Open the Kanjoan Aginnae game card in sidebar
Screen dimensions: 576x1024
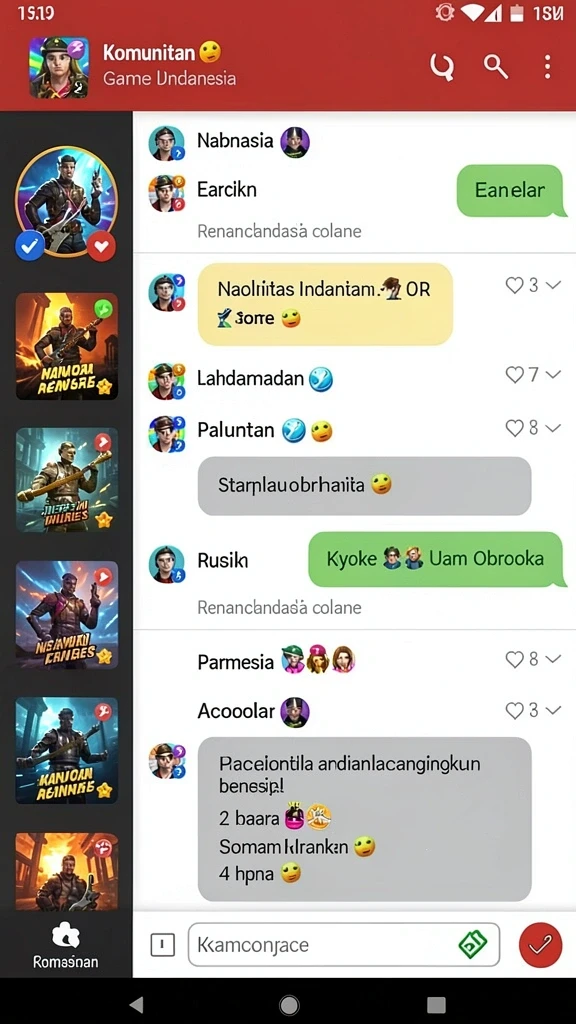tap(67, 750)
